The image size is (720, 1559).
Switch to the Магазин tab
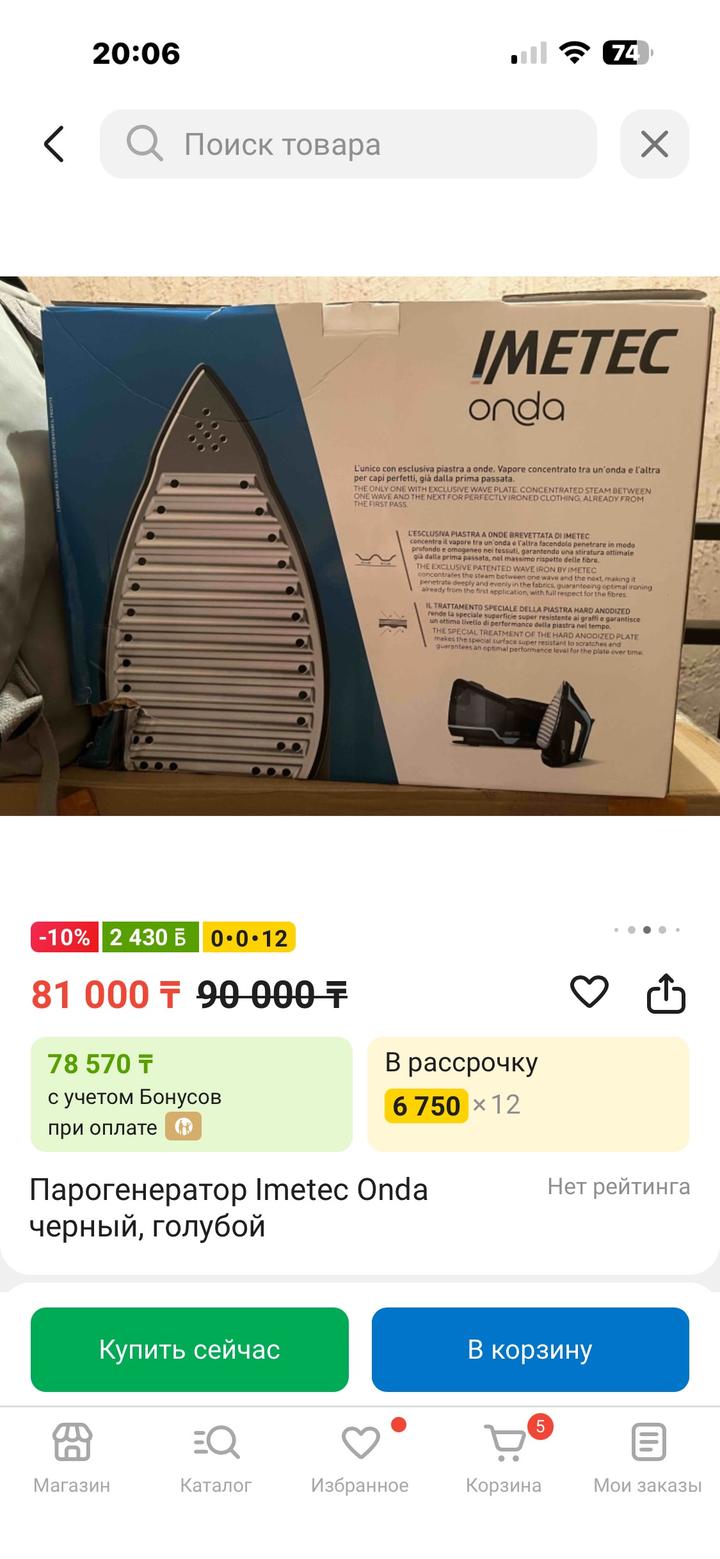[72, 1458]
